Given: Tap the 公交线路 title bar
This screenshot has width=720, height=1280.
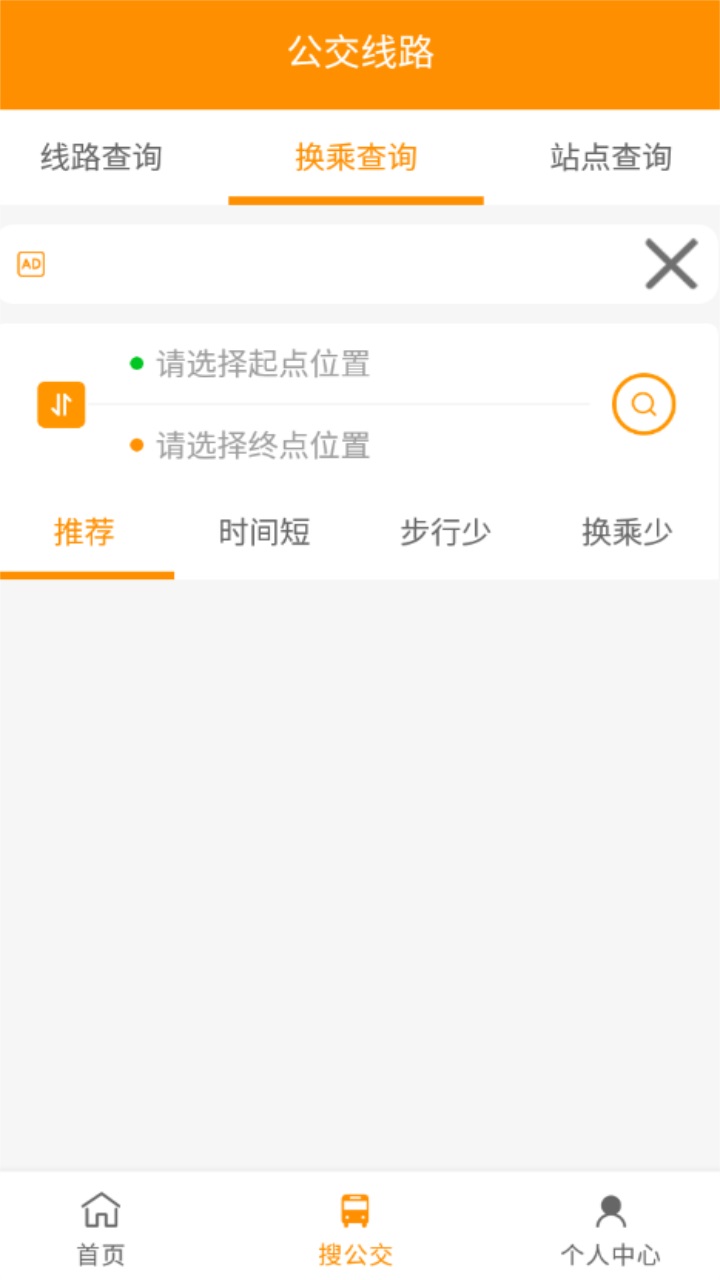Looking at the screenshot, I should coord(360,53).
